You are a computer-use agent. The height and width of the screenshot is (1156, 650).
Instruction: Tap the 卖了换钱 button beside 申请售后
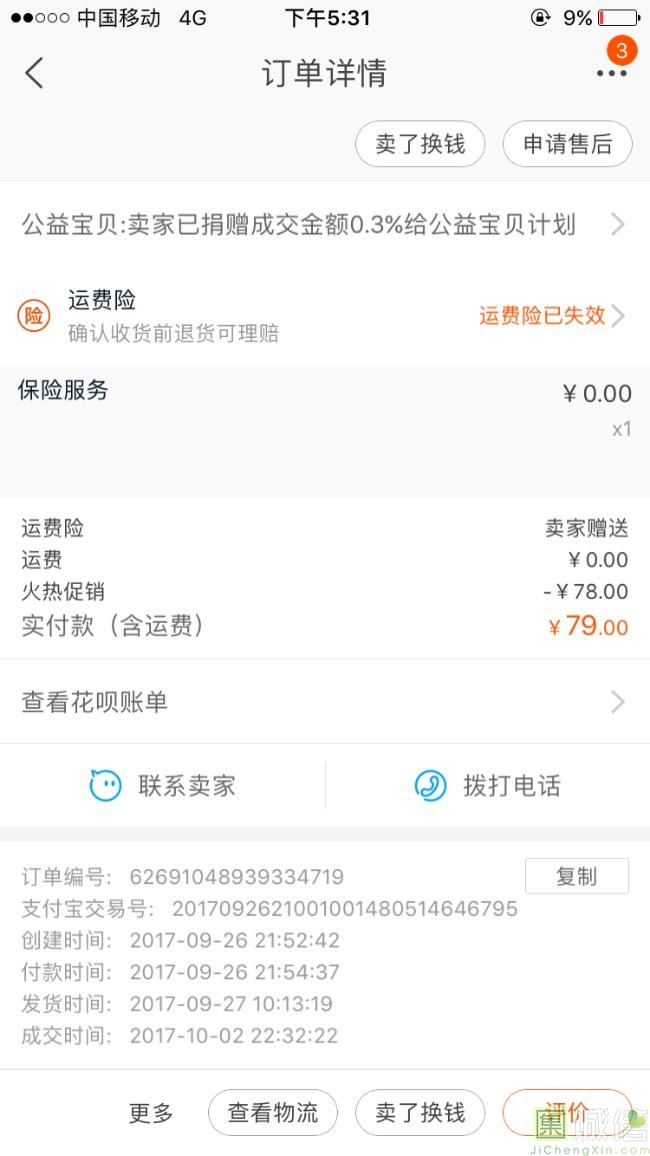[x=420, y=144]
